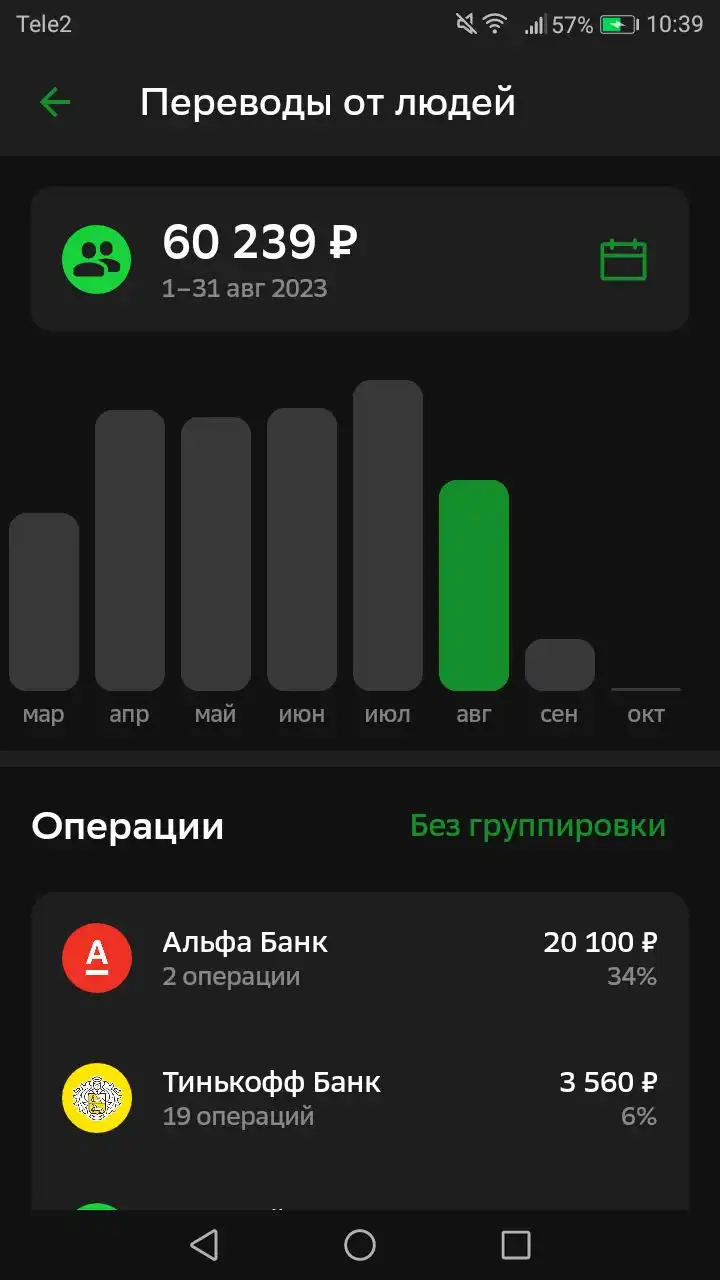The height and width of the screenshot is (1280, 720).
Task: Open the calendar date picker
Action: 623,260
